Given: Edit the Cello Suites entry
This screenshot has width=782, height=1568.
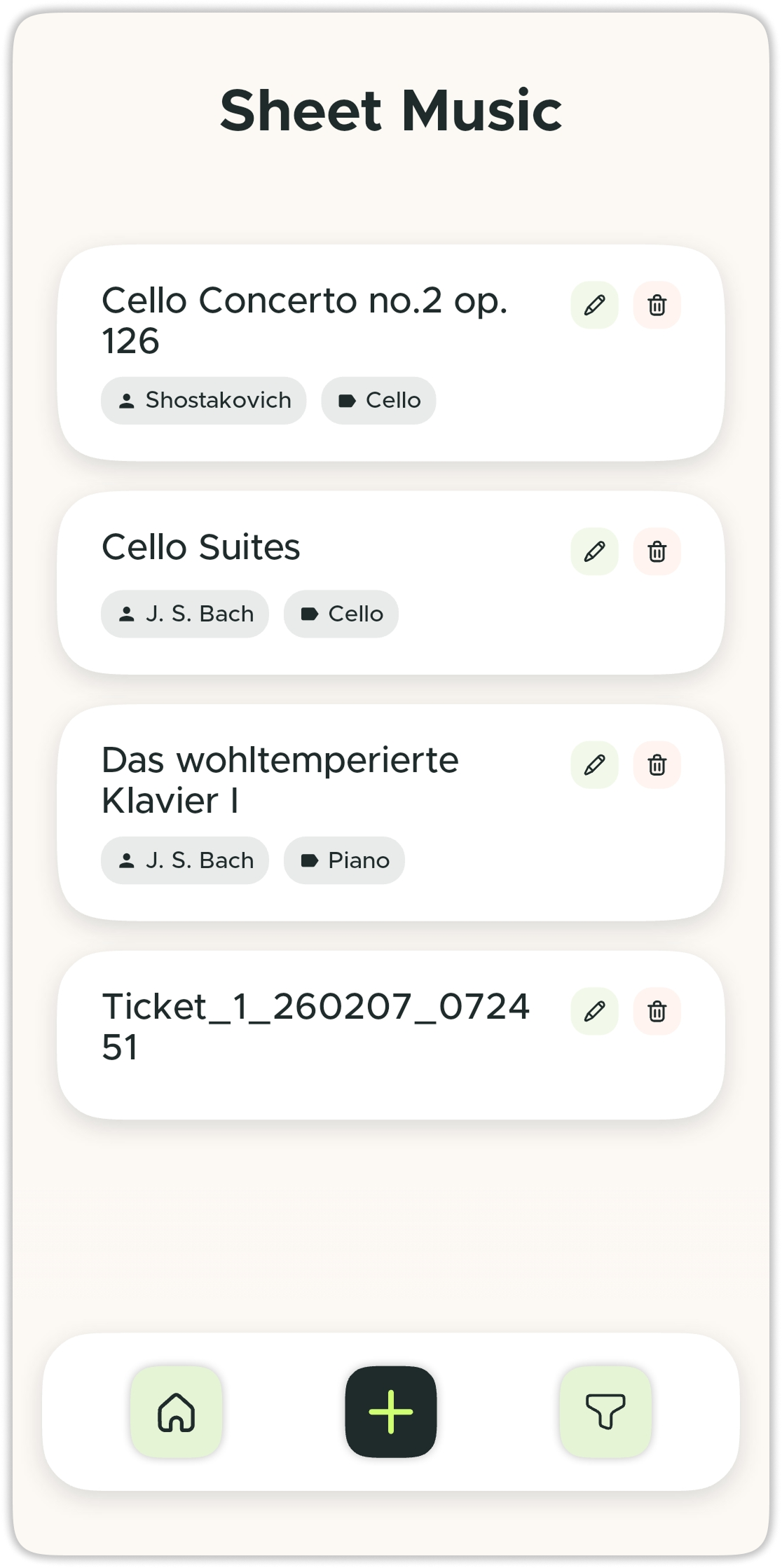Looking at the screenshot, I should [x=595, y=551].
